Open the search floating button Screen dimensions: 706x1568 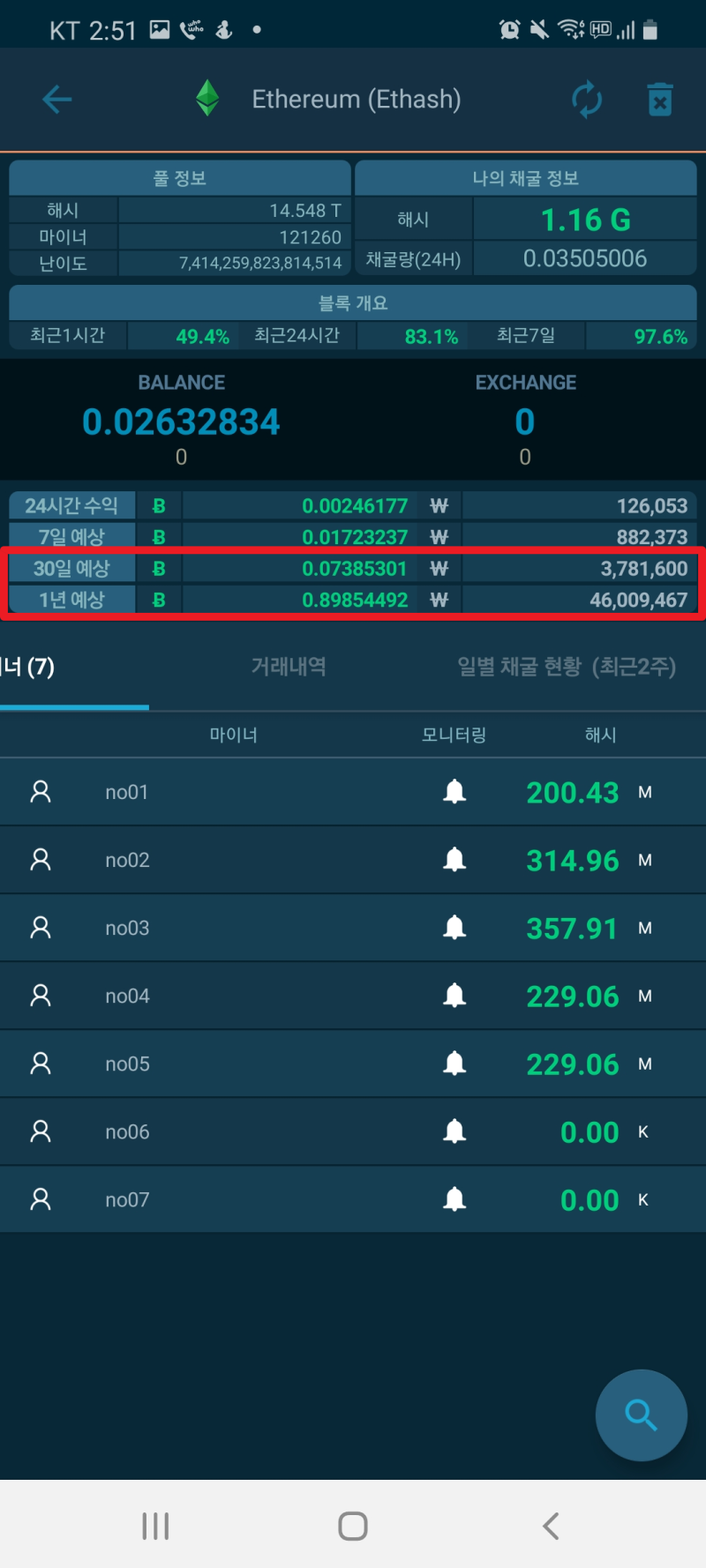tap(641, 1415)
